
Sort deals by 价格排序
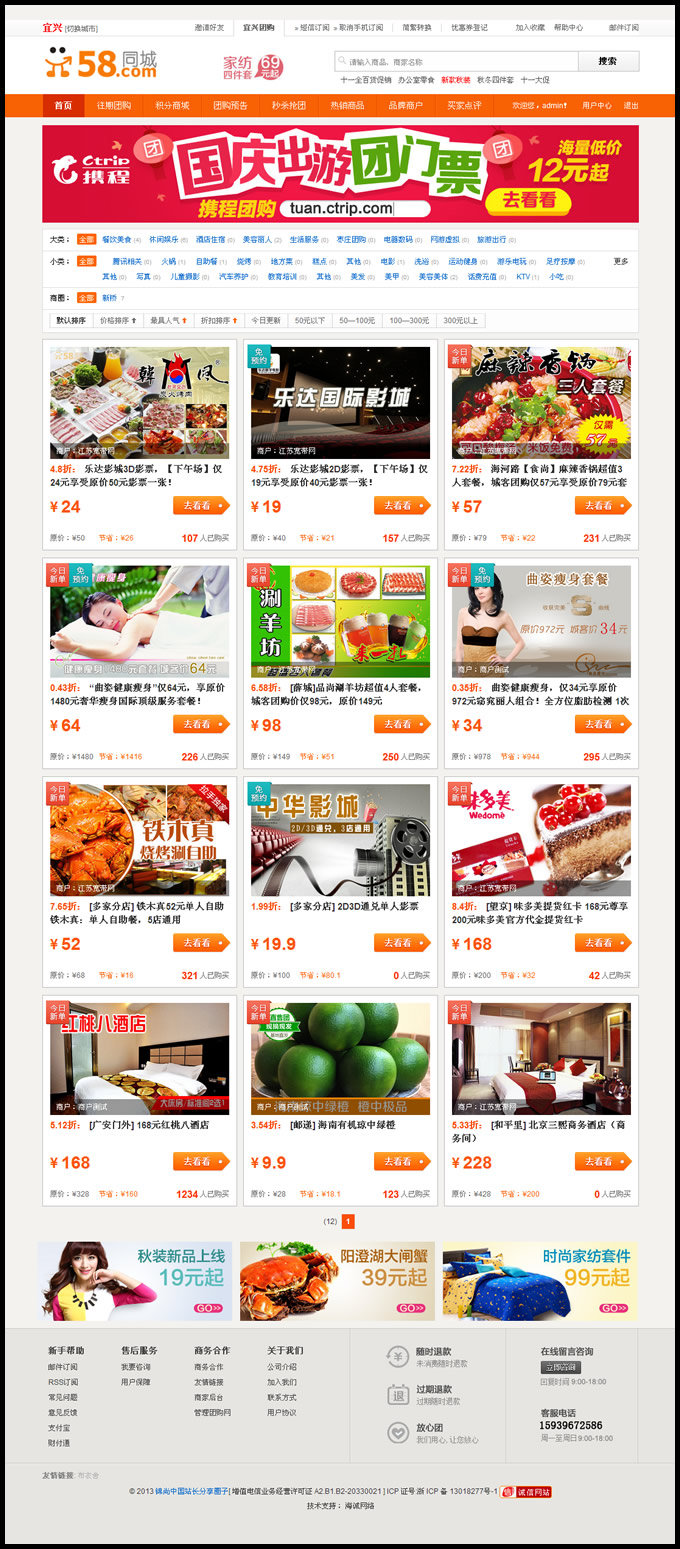[x=116, y=321]
